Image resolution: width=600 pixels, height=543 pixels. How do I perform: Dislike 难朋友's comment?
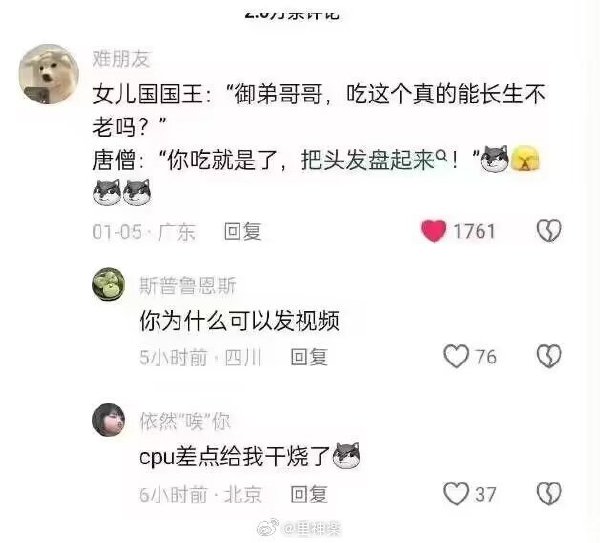[x=548, y=232]
